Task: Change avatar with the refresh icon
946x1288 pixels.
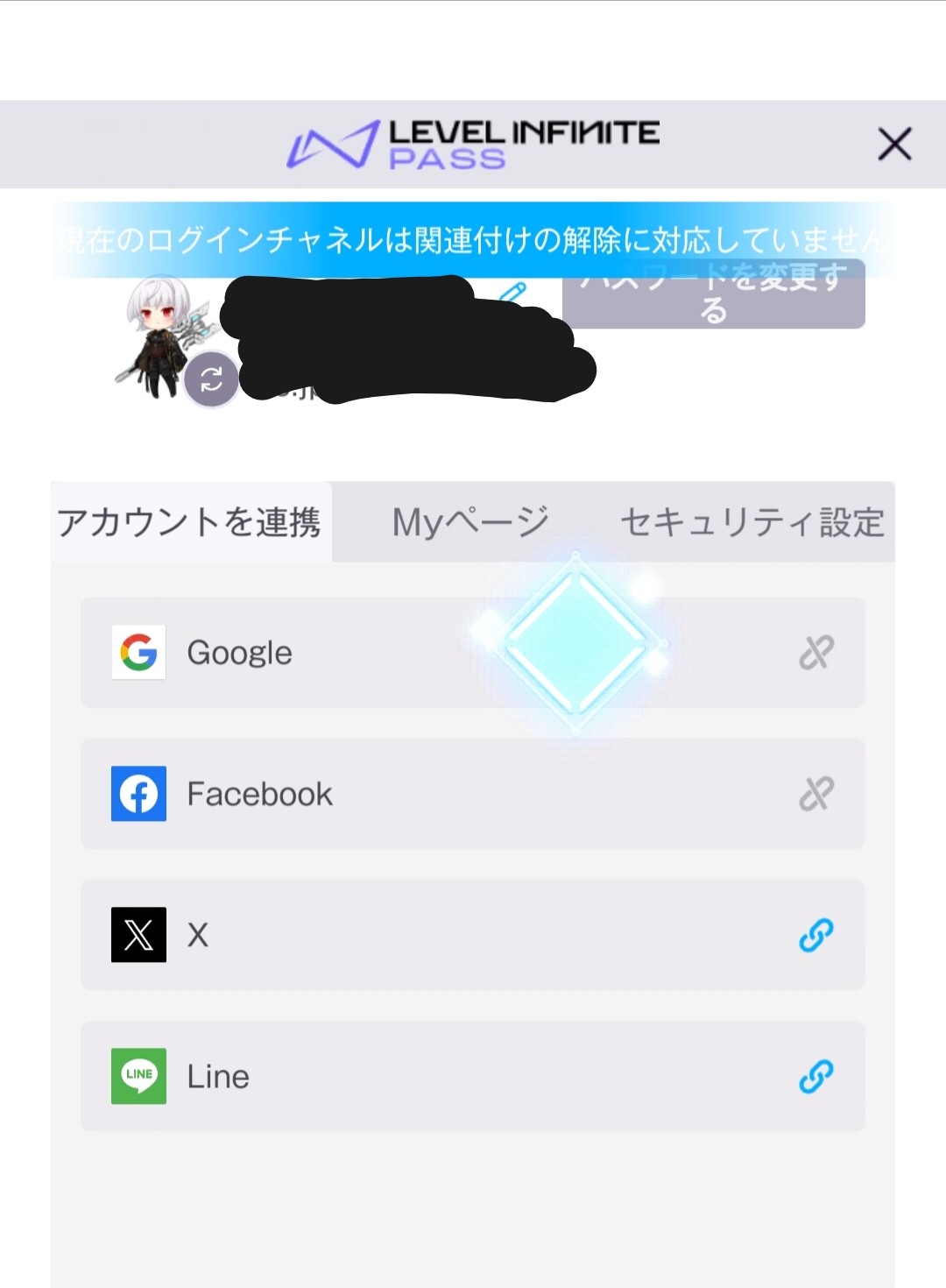Action: tap(211, 379)
